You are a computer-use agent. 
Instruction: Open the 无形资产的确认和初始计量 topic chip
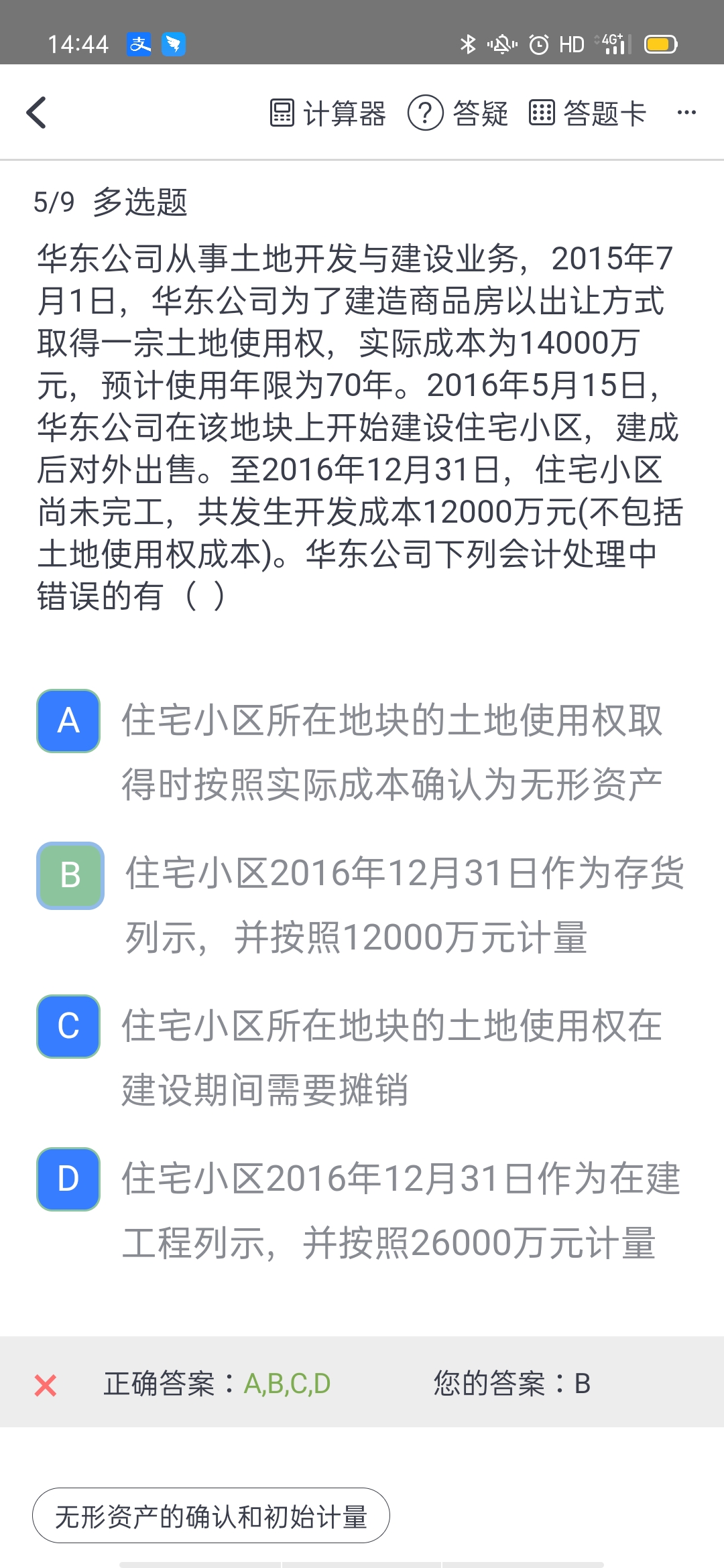point(211,1516)
